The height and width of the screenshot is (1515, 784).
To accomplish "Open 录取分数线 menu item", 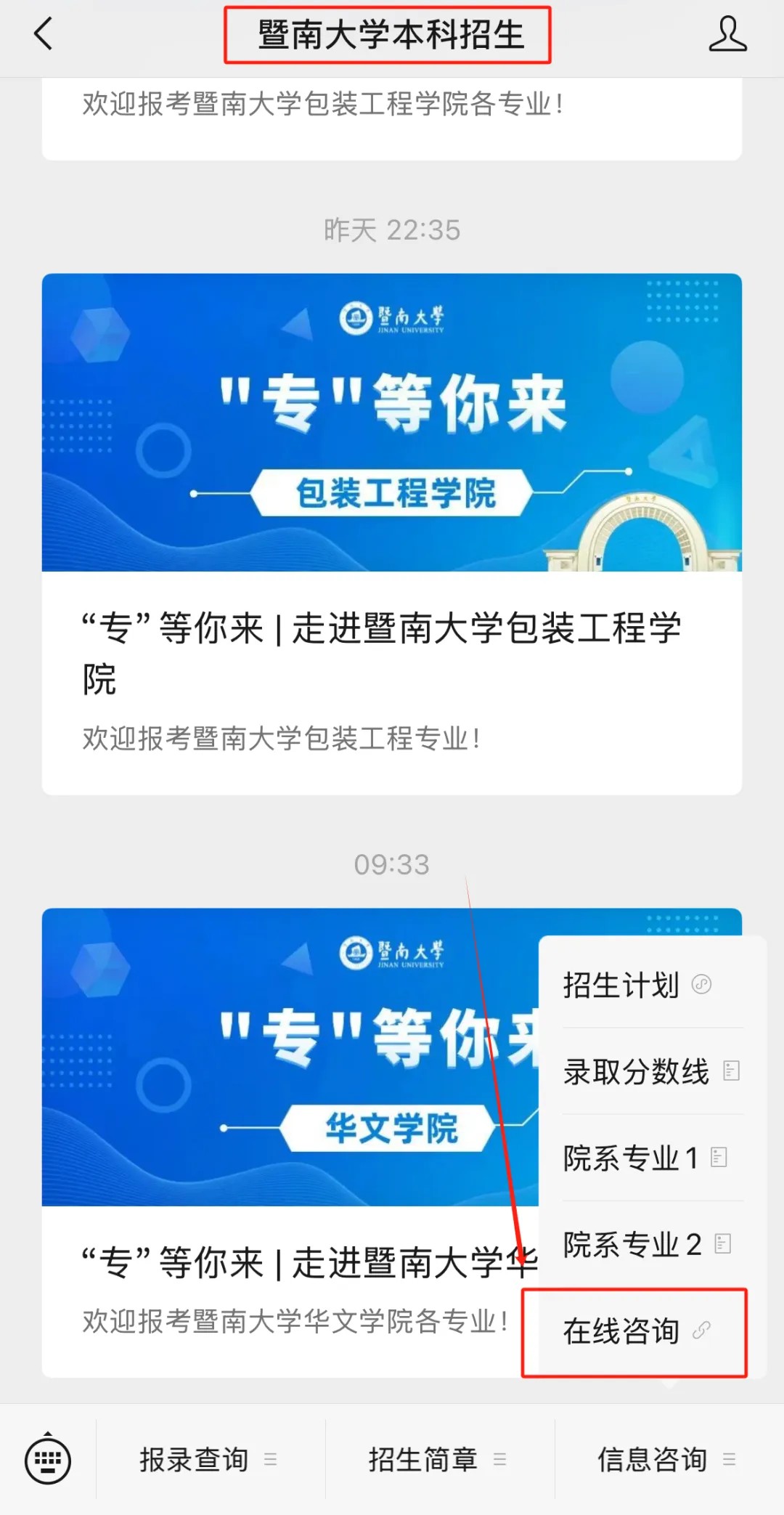I will [650, 1072].
